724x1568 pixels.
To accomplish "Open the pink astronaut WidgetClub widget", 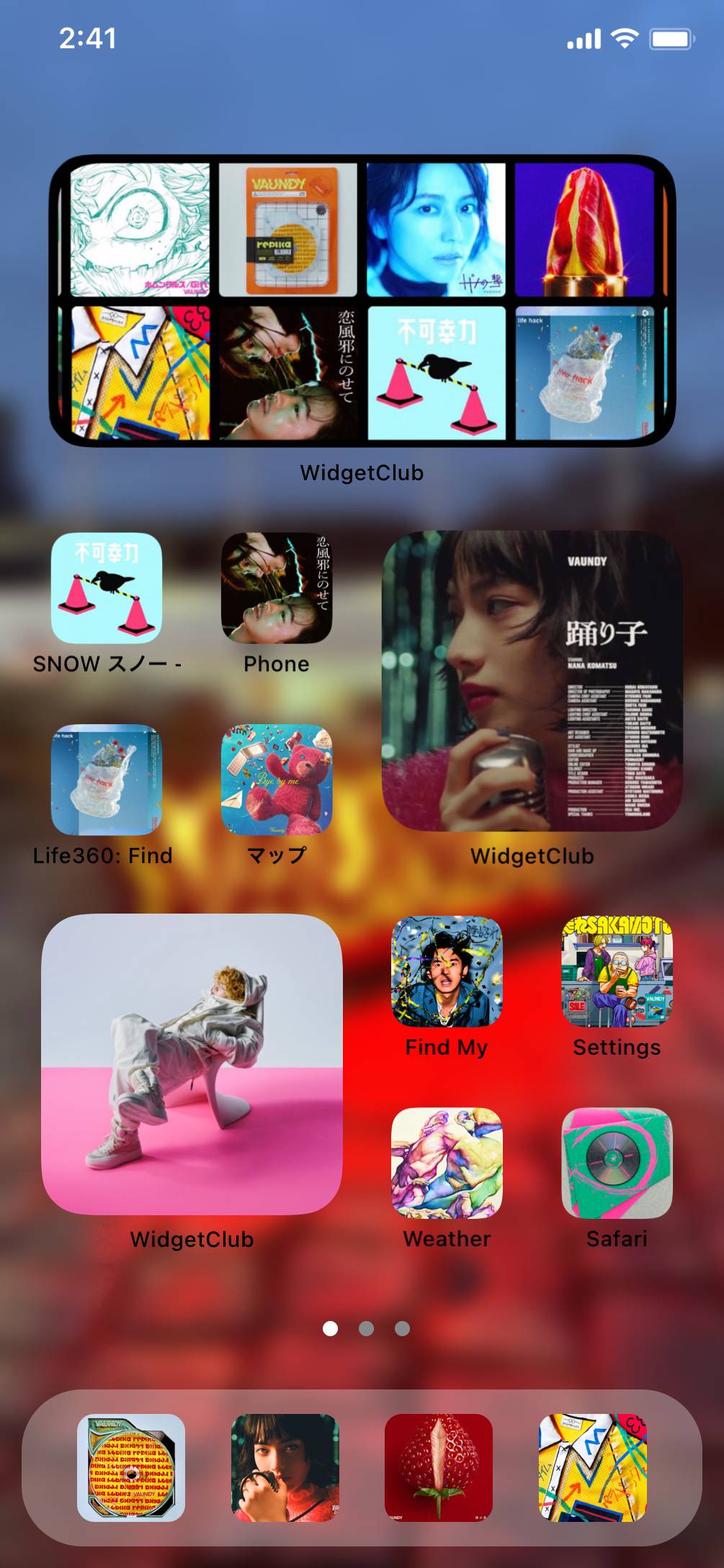I will pyautogui.click(x=192, y=1064).
